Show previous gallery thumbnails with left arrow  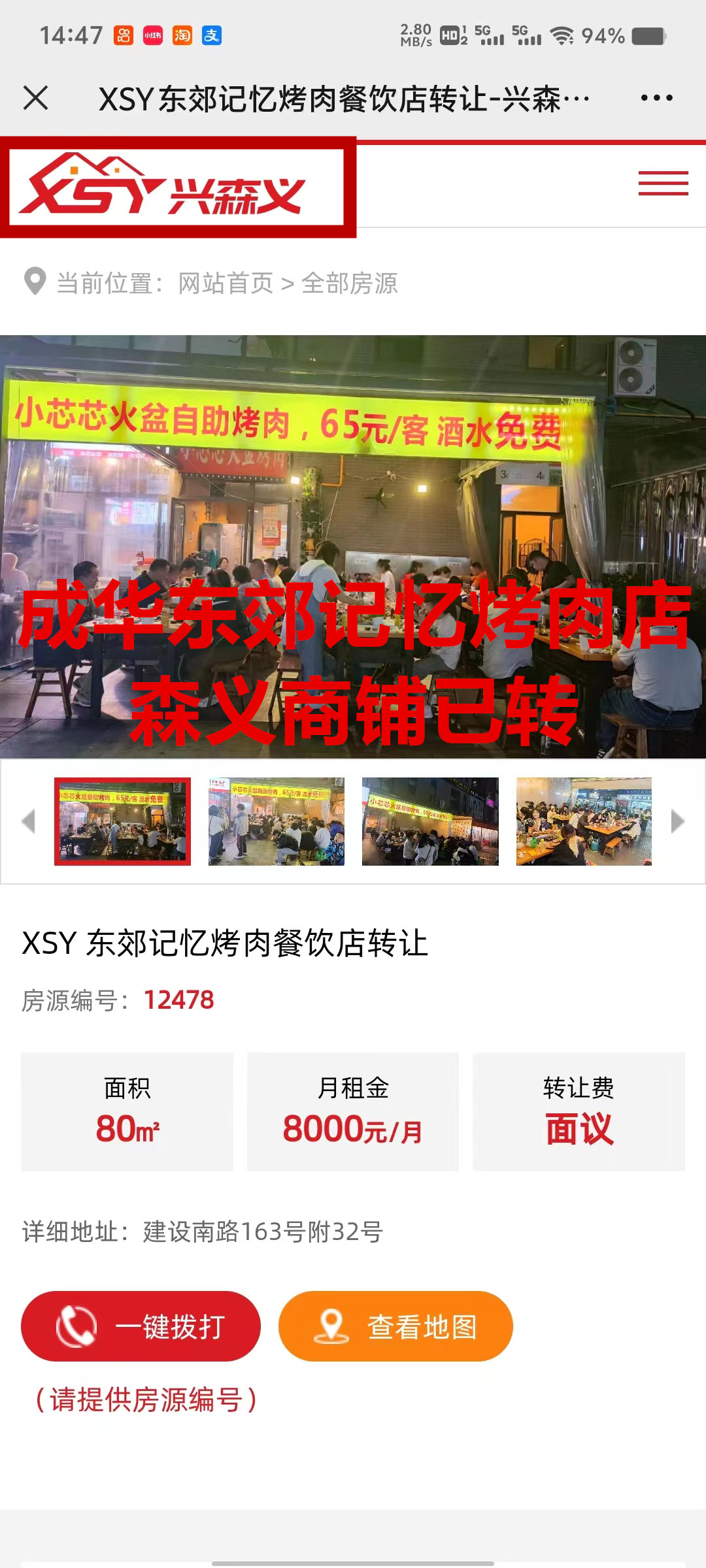(28, 821)
